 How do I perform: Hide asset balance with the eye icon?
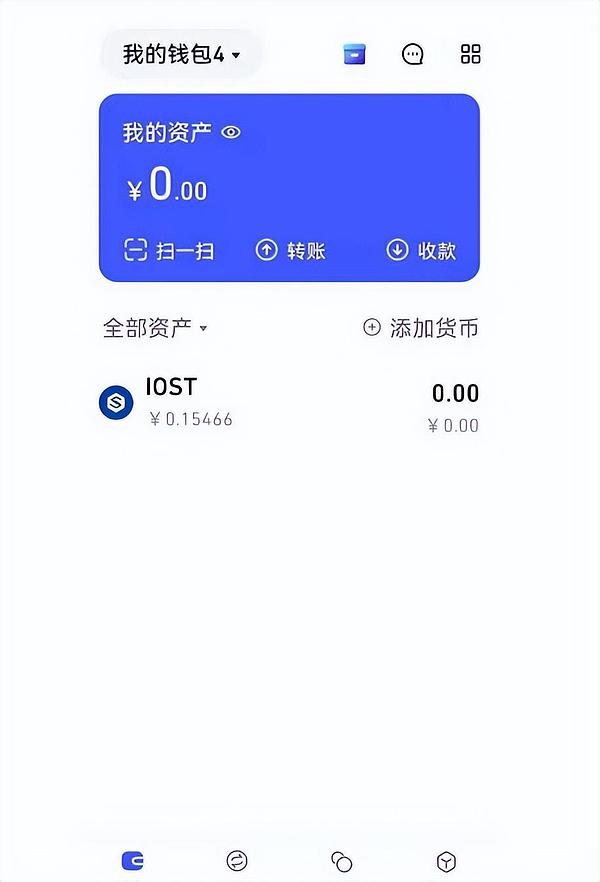[231, 132]
